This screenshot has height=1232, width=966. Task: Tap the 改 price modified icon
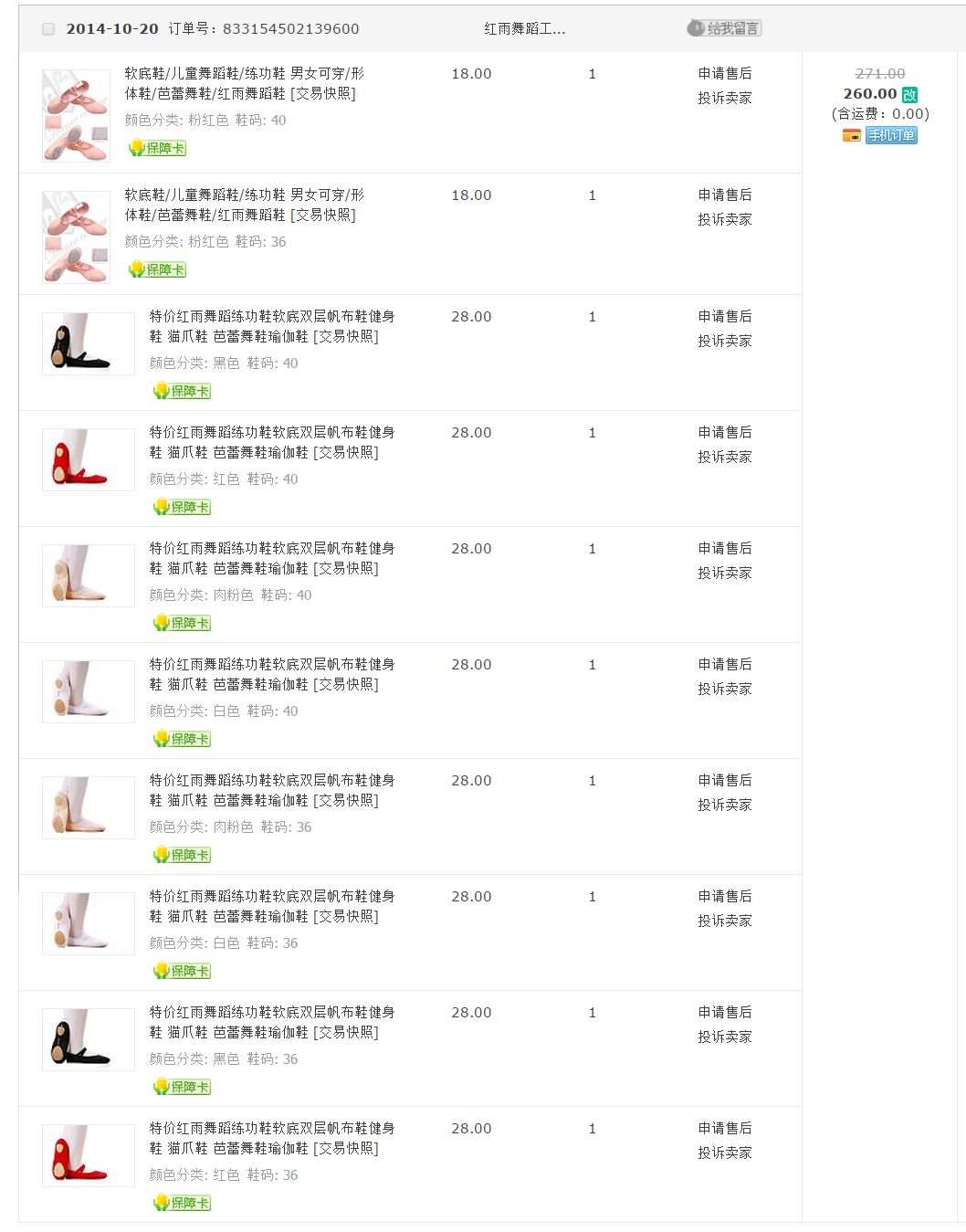pos(909,94)
